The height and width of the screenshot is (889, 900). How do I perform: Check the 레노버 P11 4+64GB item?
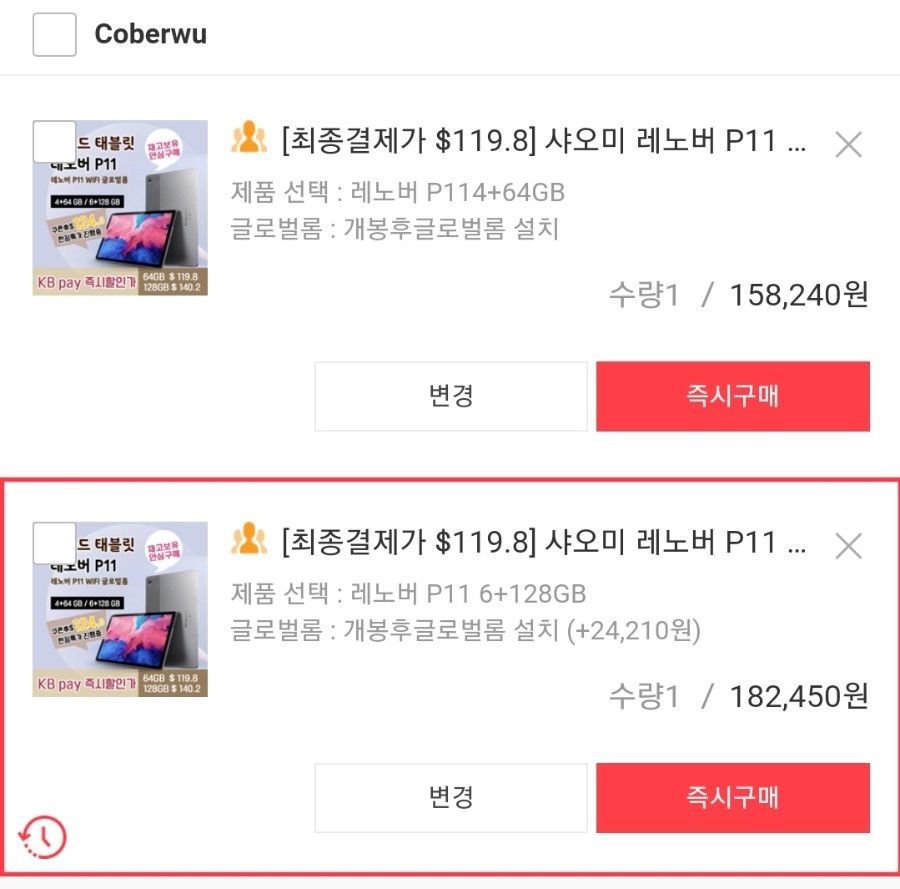[x=54, y=142]
